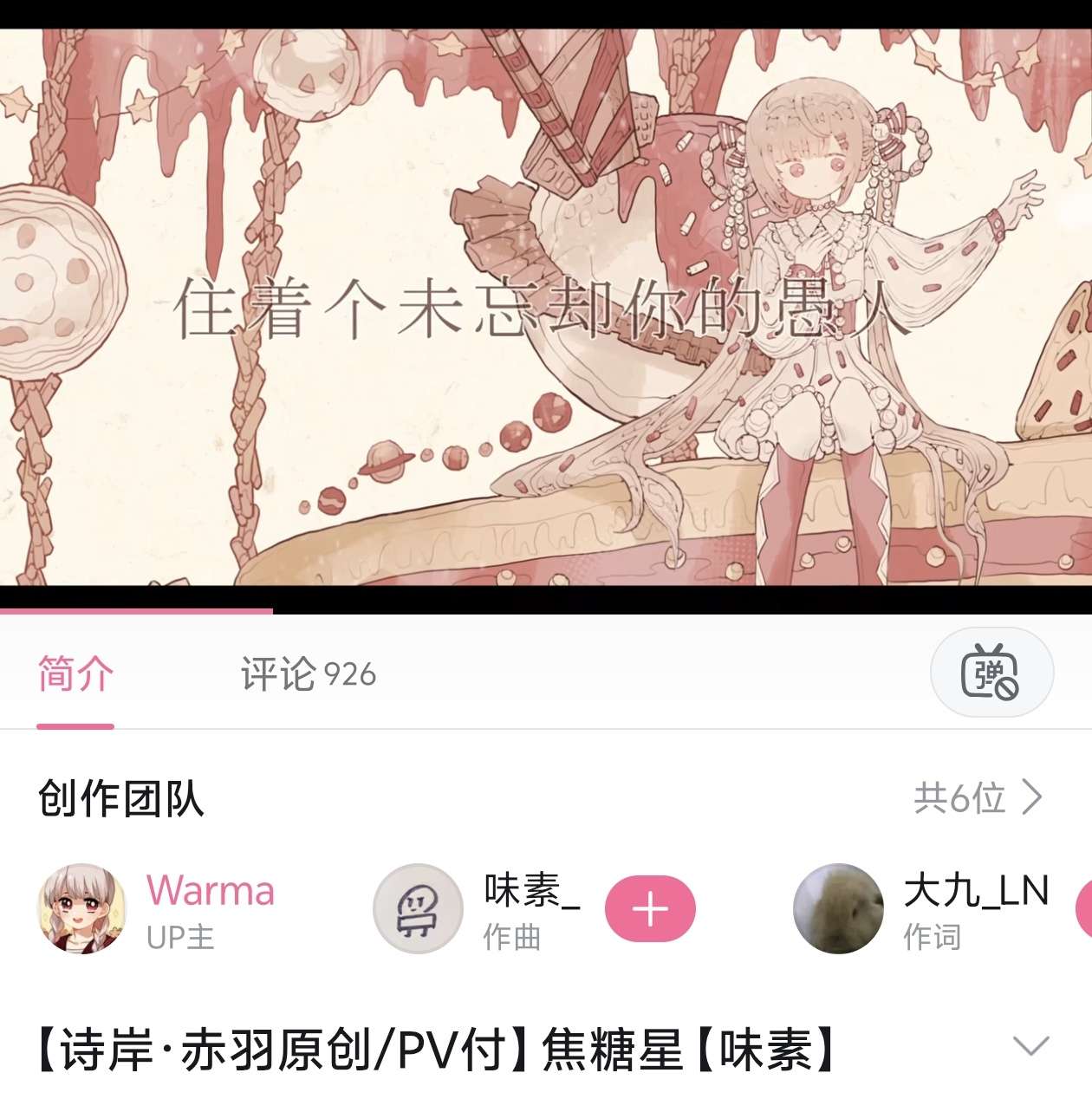
Task: Open Warma's UP主 profile
Action: point(82,908)
